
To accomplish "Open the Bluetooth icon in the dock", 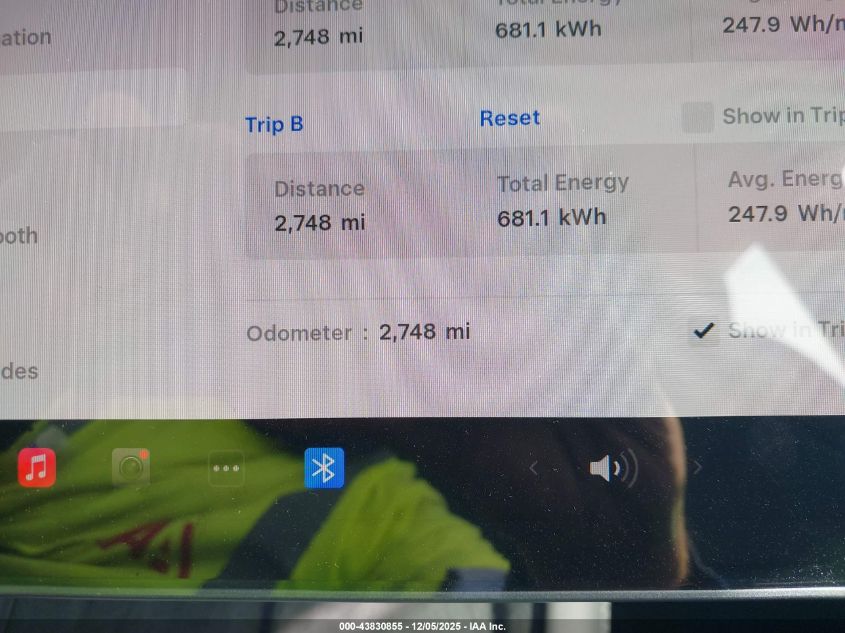I will (324, 467).
